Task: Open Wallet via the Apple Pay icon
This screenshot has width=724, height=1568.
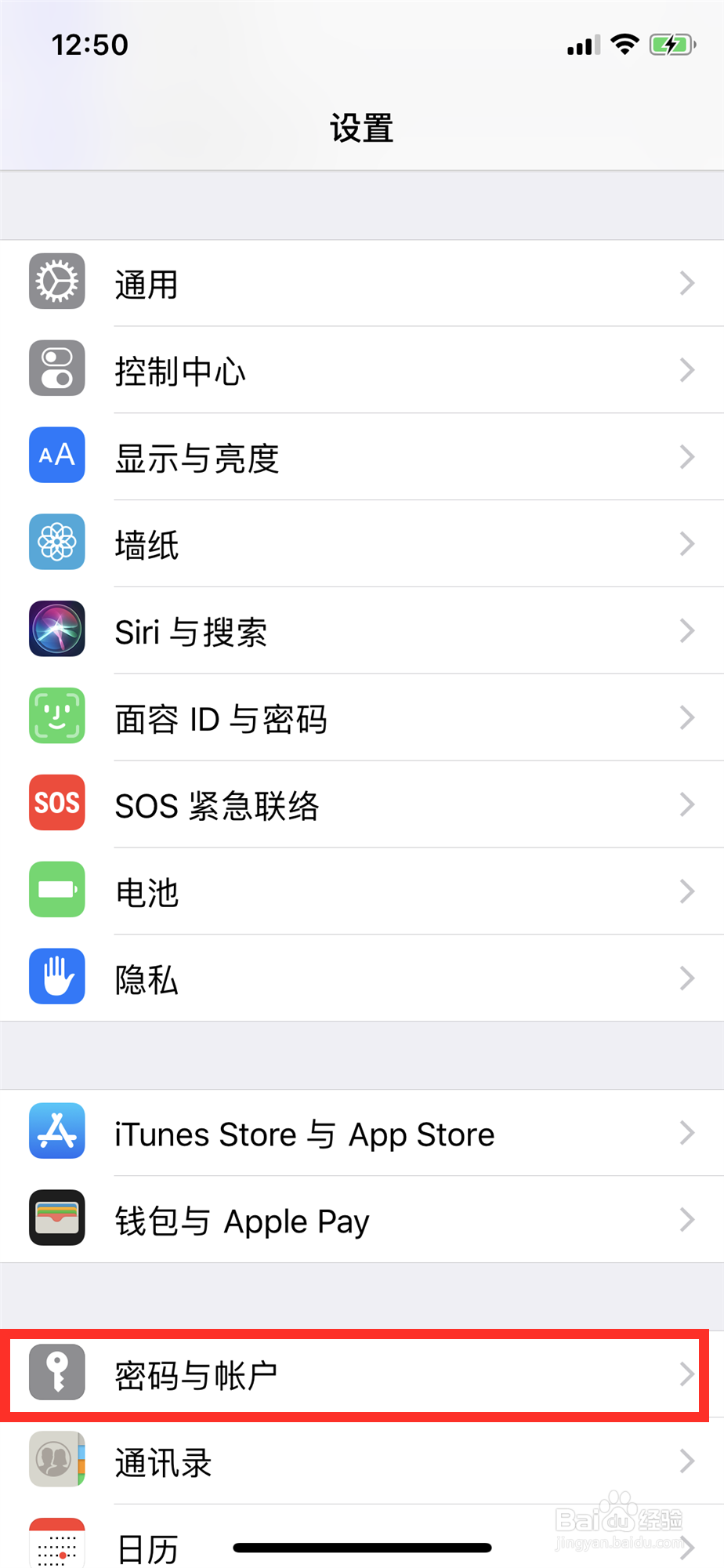Action: (56, 1218)
